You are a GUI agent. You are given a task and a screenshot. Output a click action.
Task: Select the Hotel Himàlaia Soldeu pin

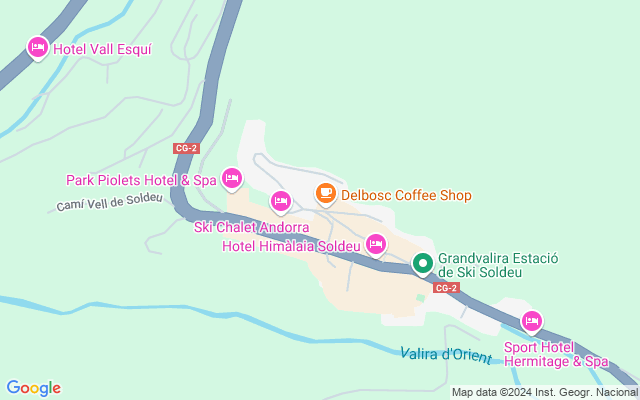[376, 245]
